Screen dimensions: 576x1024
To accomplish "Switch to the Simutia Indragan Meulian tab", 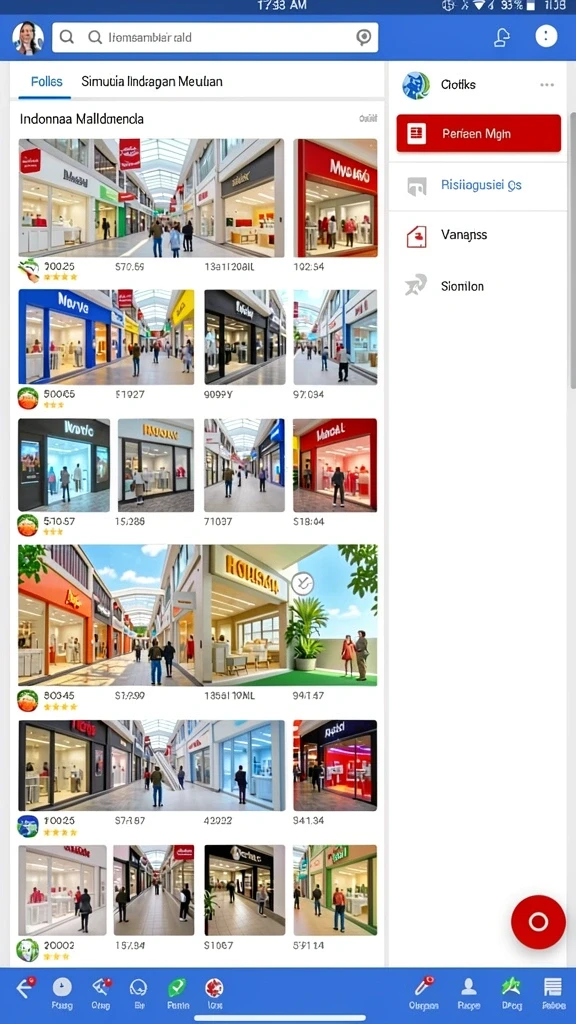I will coord(152,82).
